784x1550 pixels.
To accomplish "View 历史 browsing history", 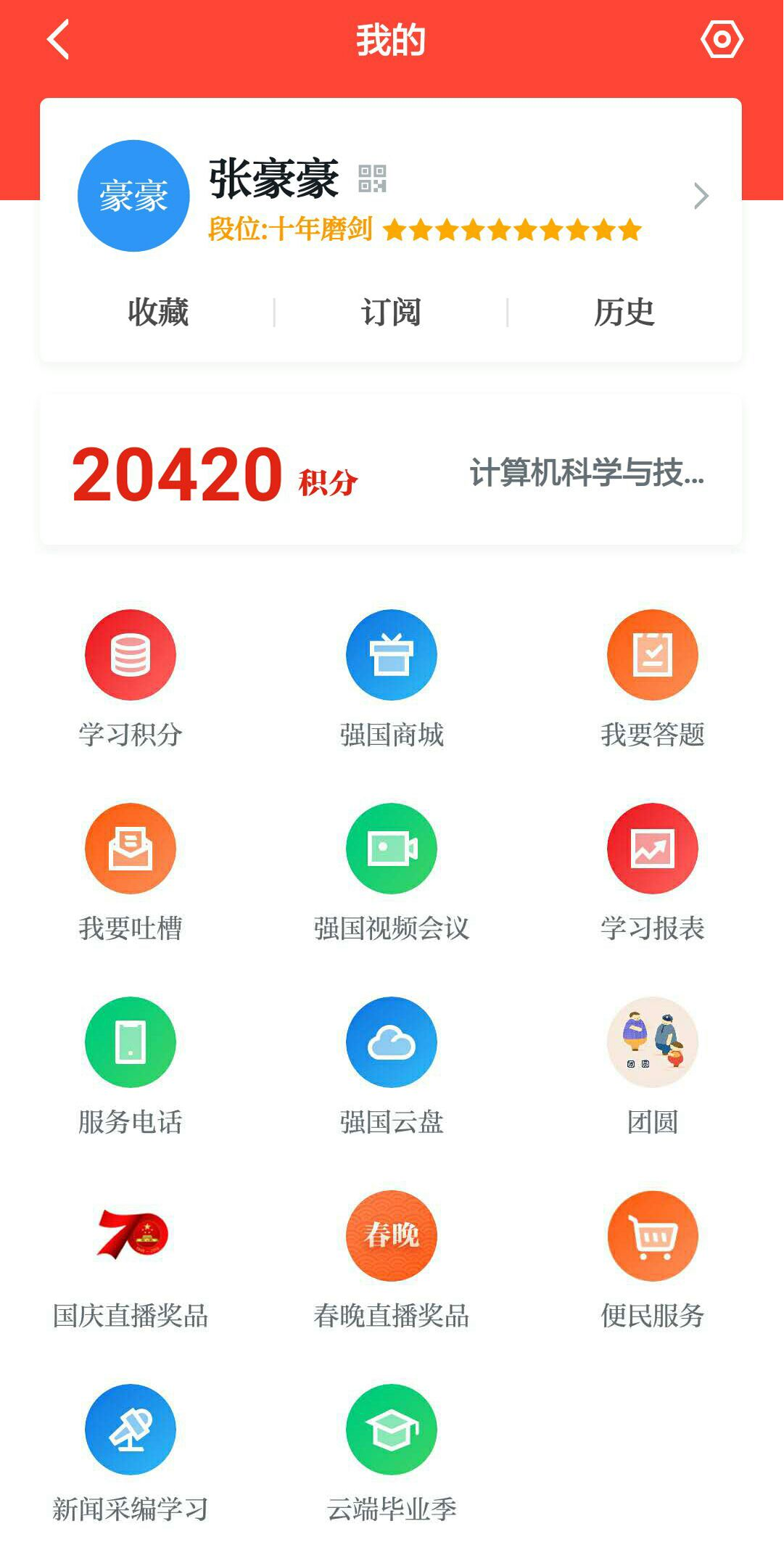I will coord(624,313).
